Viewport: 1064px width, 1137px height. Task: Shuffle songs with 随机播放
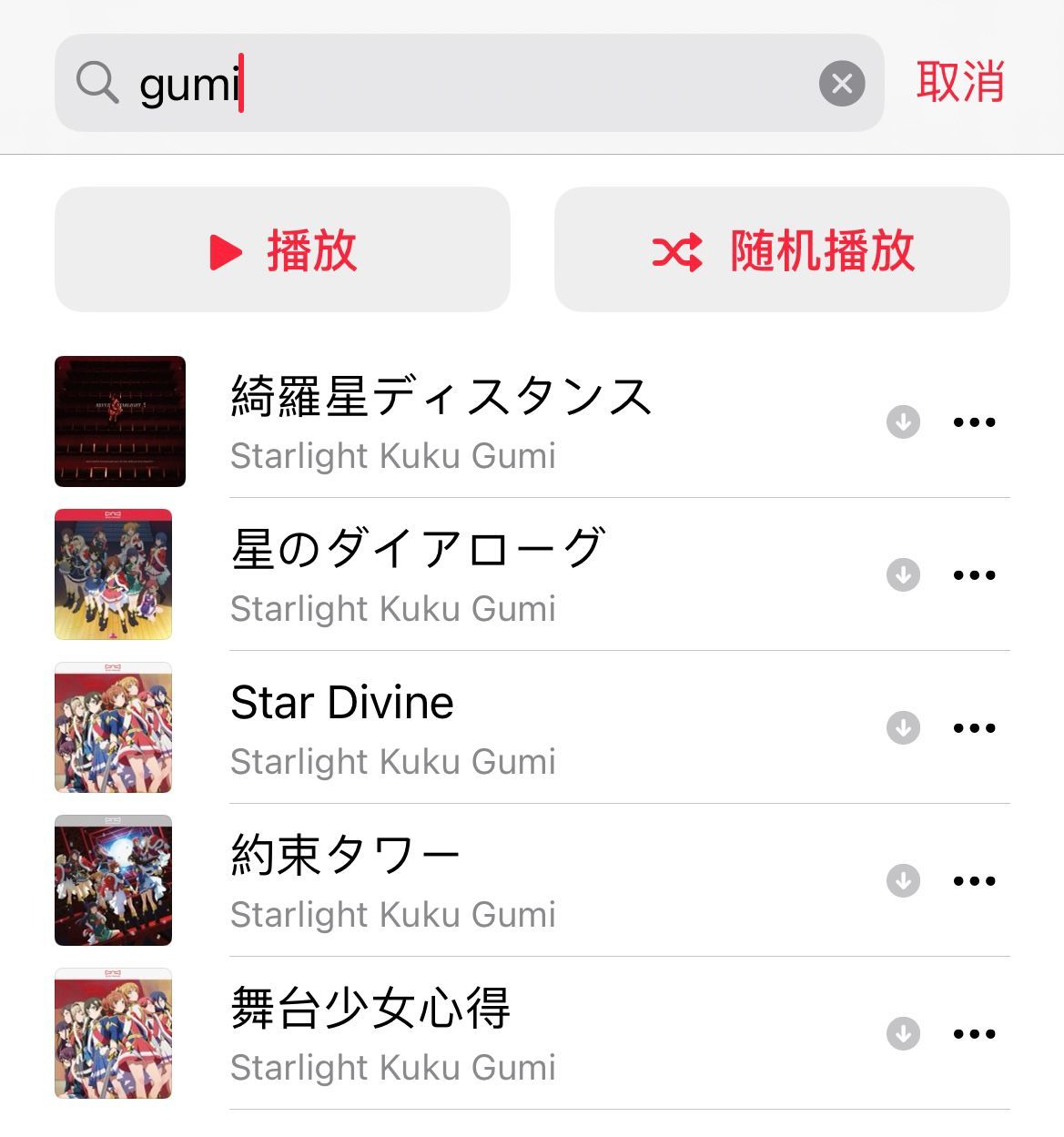pyautogui.click(x=782, y=250)
